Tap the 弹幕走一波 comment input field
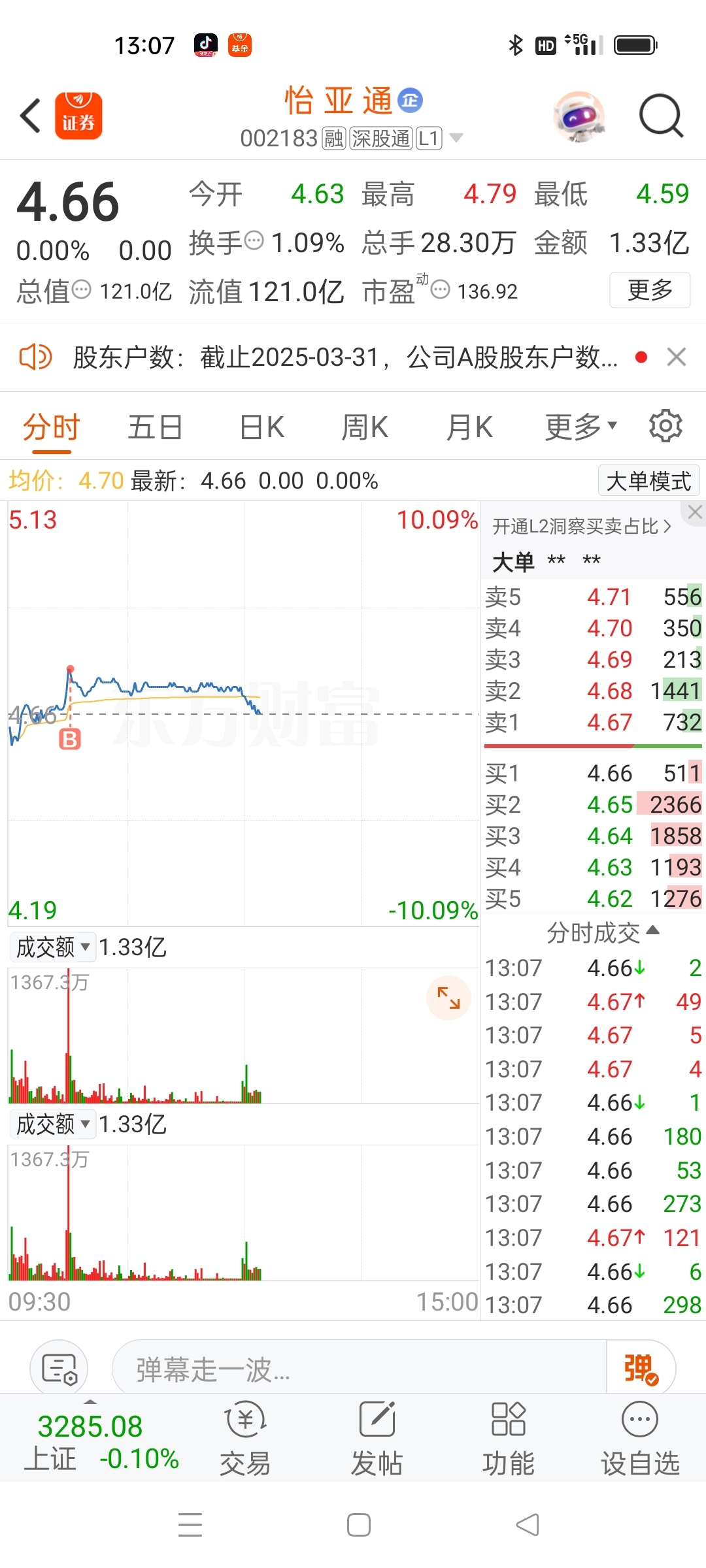706x1568 pixels. tap(358, 1369)
